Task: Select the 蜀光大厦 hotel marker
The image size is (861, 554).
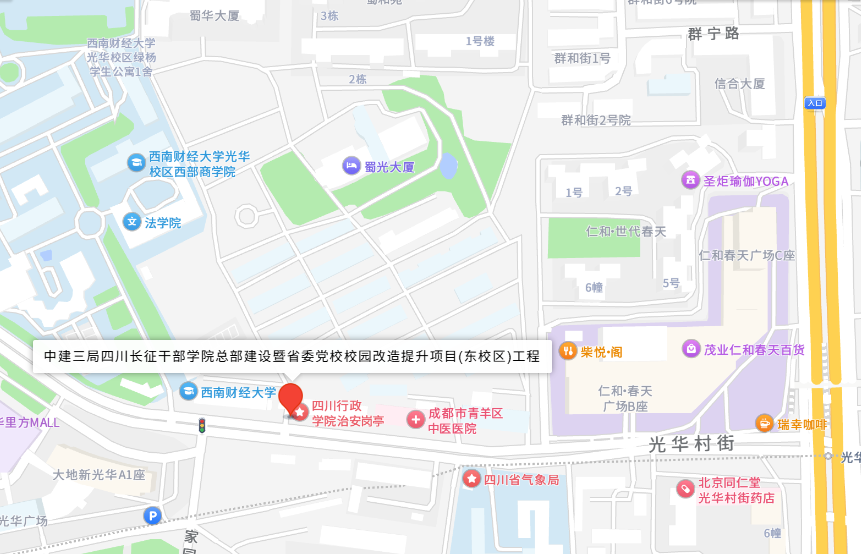Action: tap(351, 166)
